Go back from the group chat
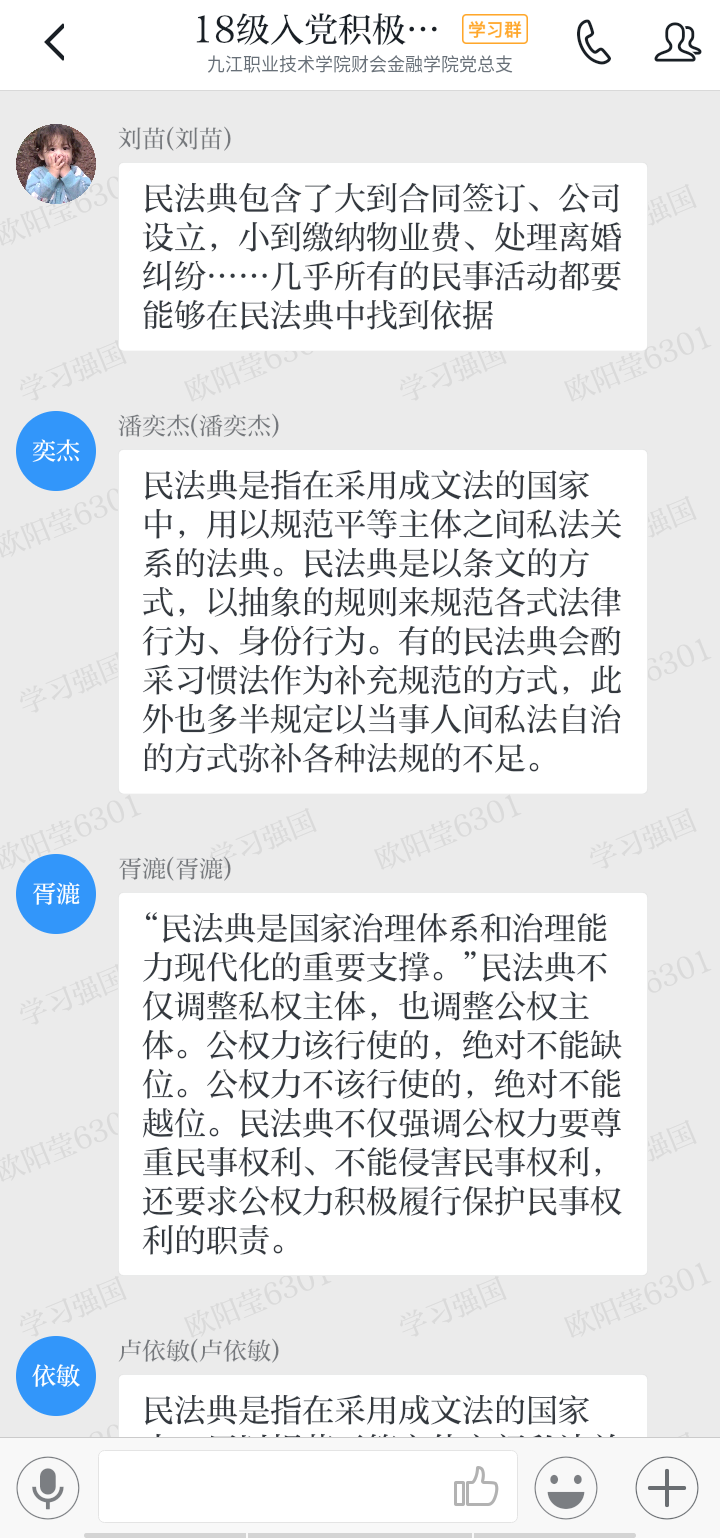 coord(55,42)
